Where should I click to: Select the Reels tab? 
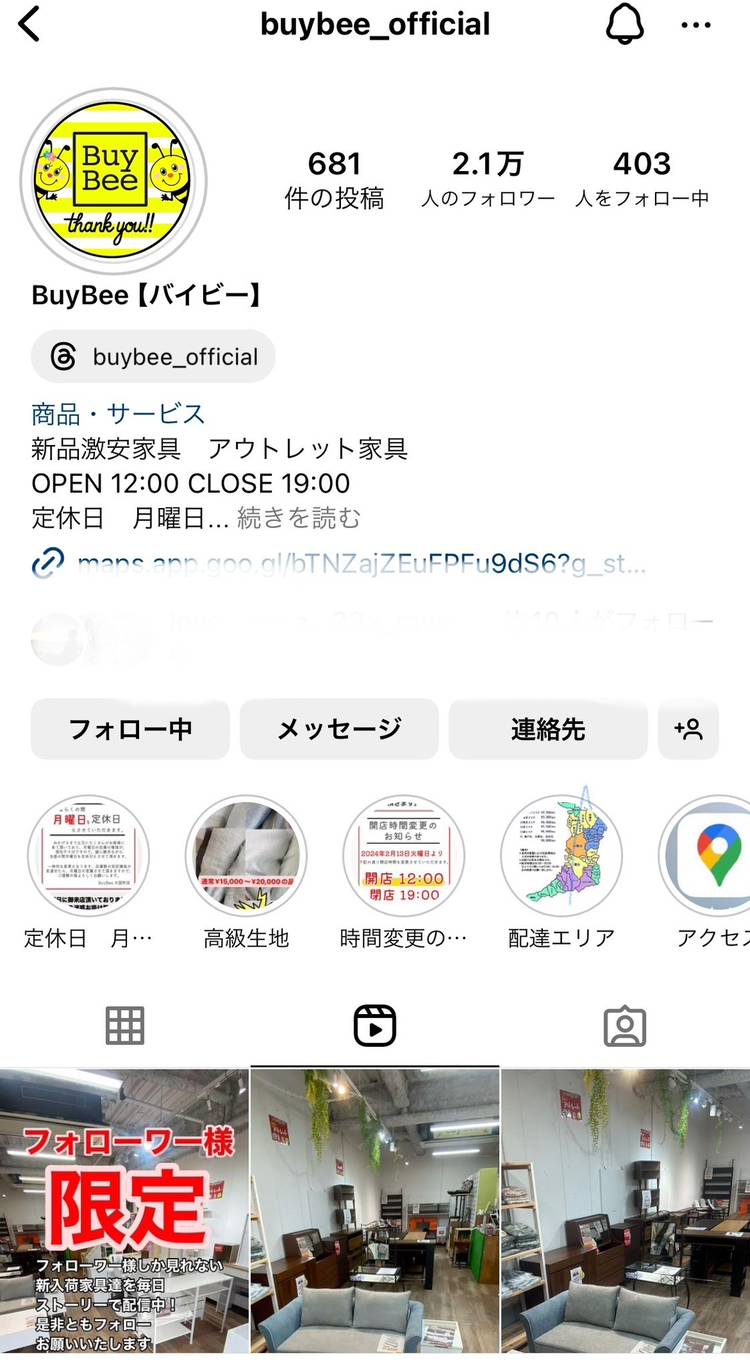point(375,1026)
